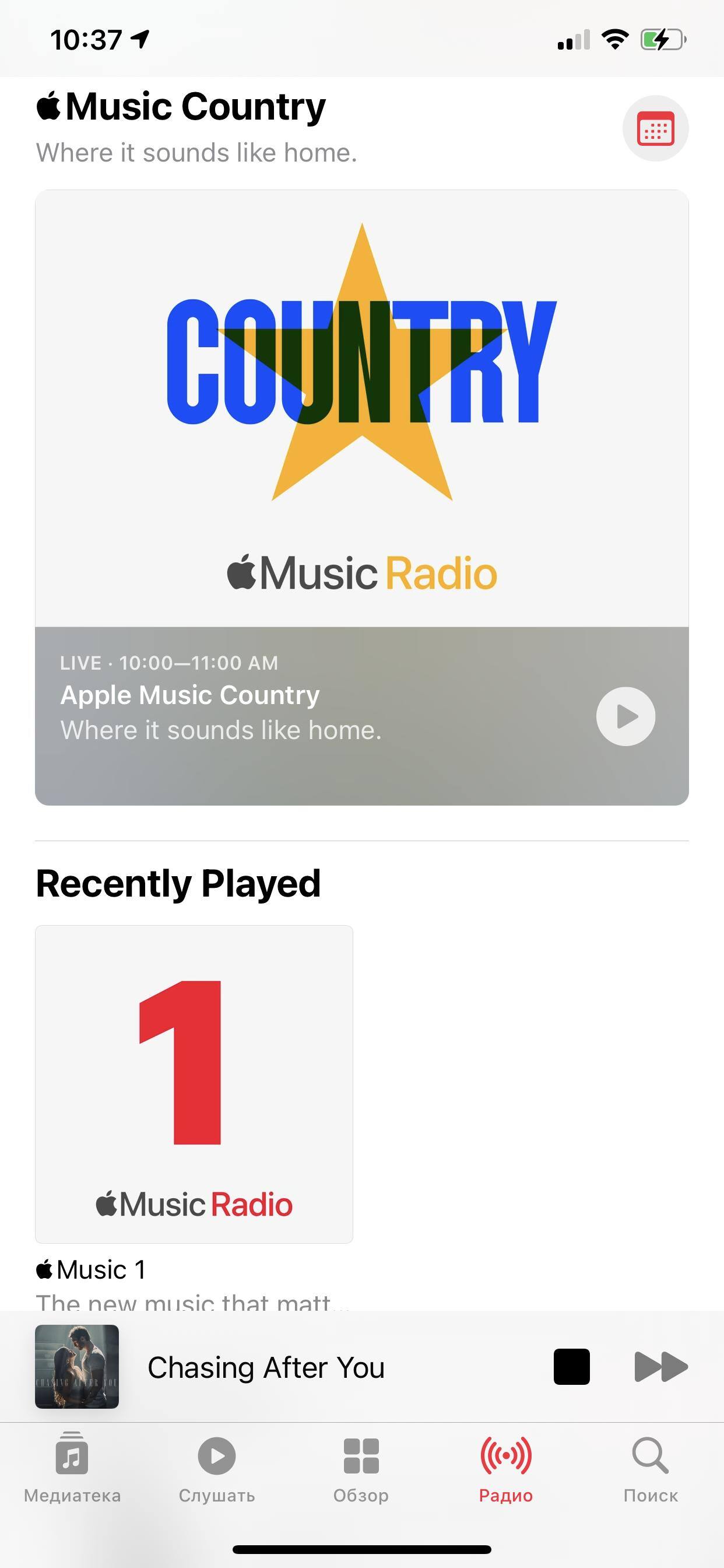Switch to the Медиатека tab

[72, 1468]
